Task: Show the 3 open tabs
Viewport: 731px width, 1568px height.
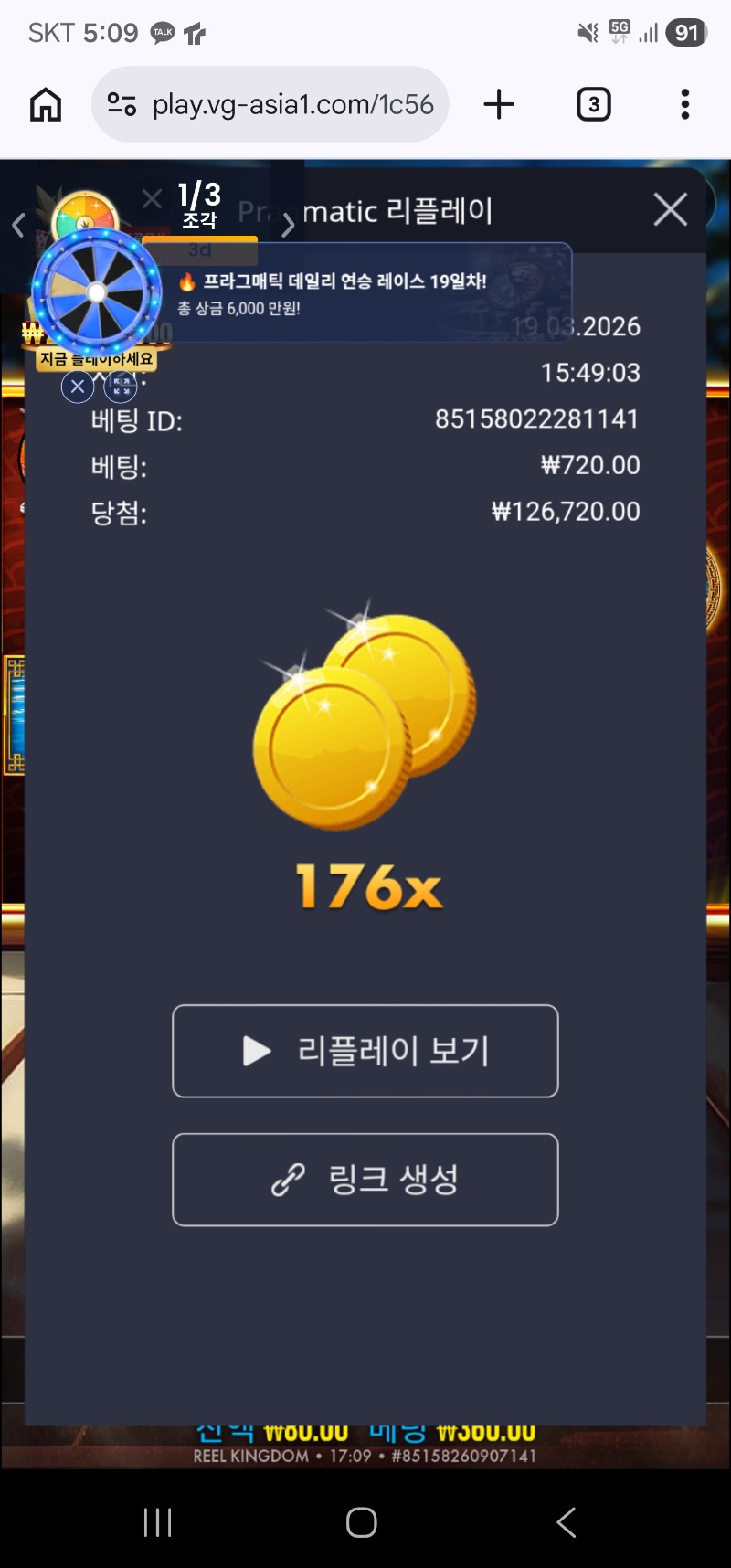Action: (594, 105)
